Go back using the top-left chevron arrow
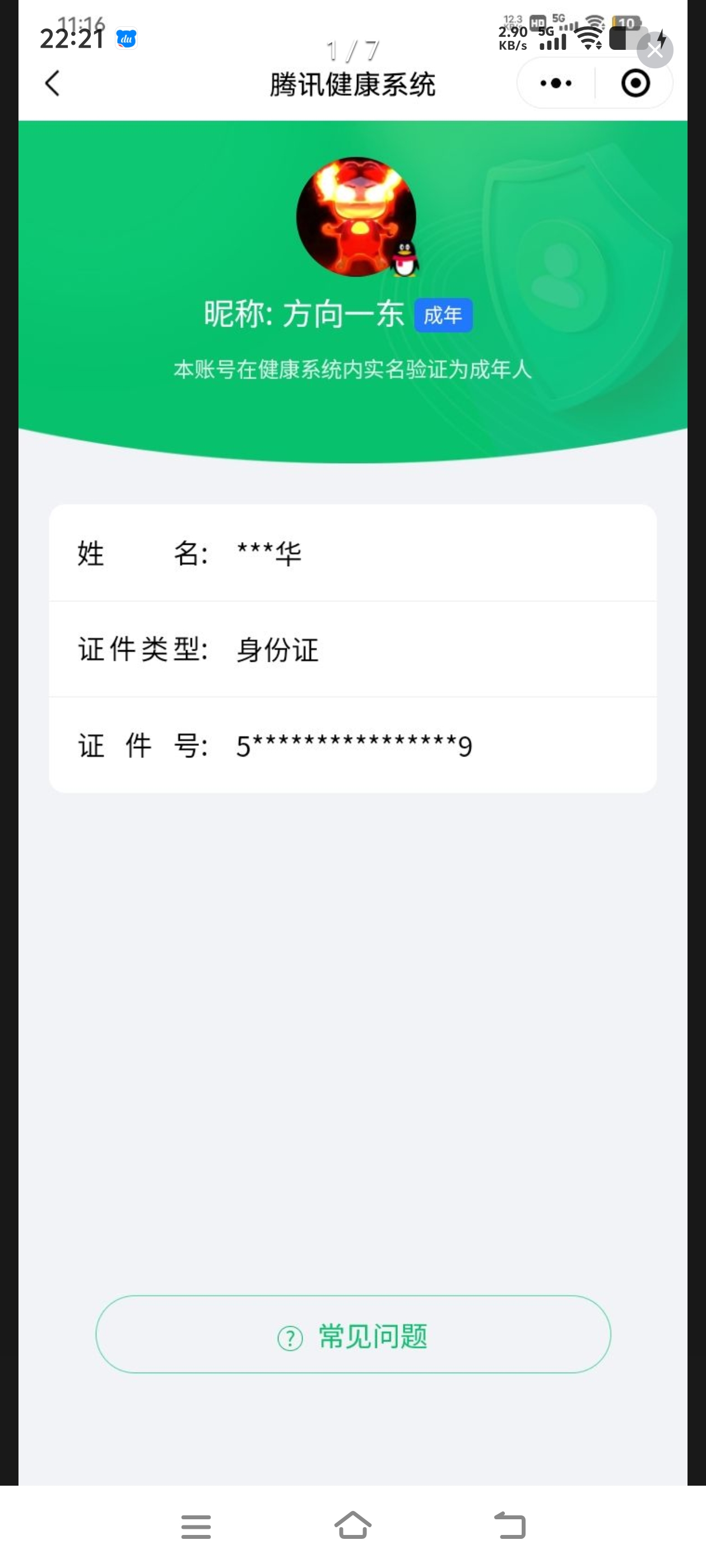The height and width of the screenshot is (1568, 706). 52,83
